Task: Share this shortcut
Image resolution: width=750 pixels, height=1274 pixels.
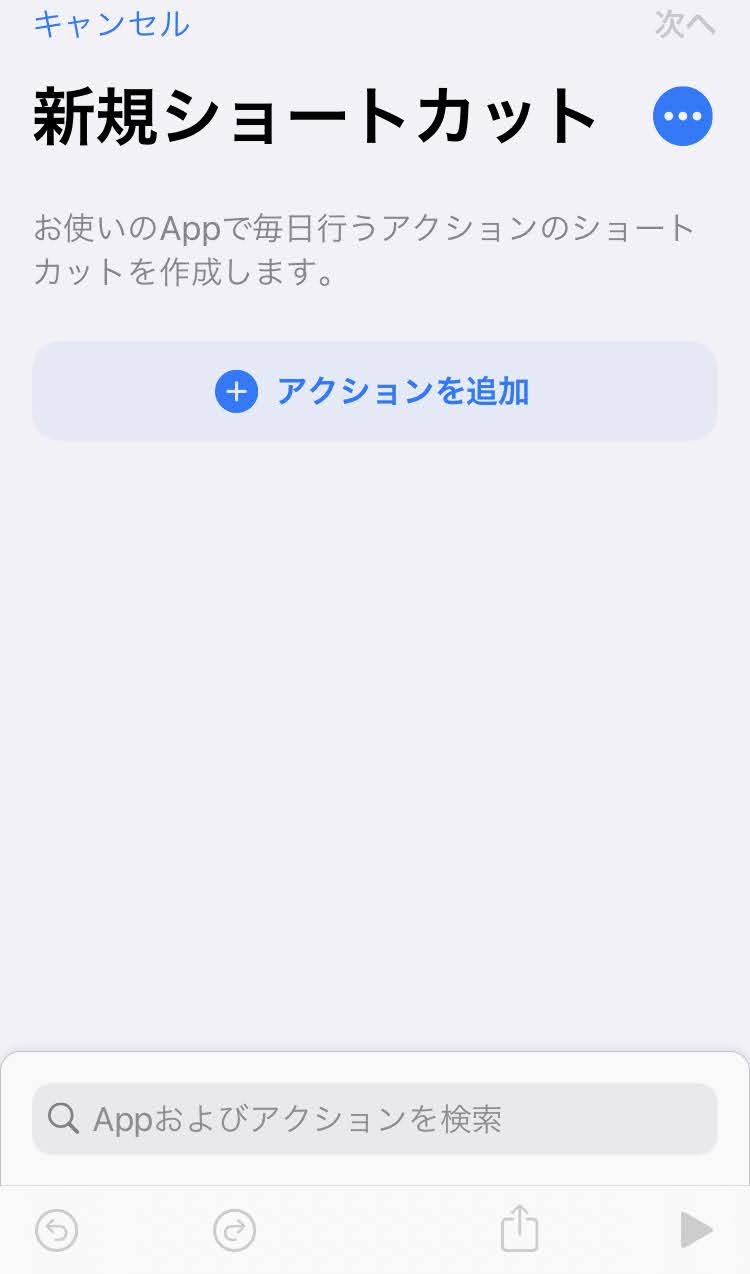Action: coord(519,1228)
